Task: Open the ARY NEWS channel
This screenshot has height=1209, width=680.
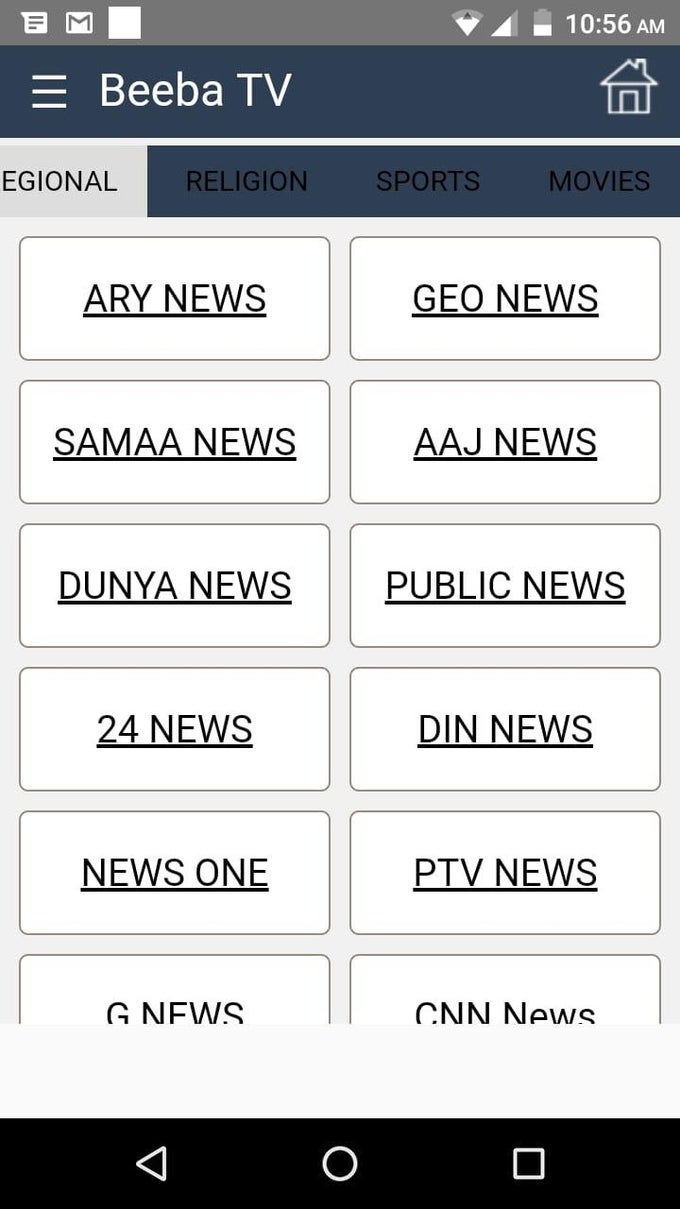Action: pos(175,298)
